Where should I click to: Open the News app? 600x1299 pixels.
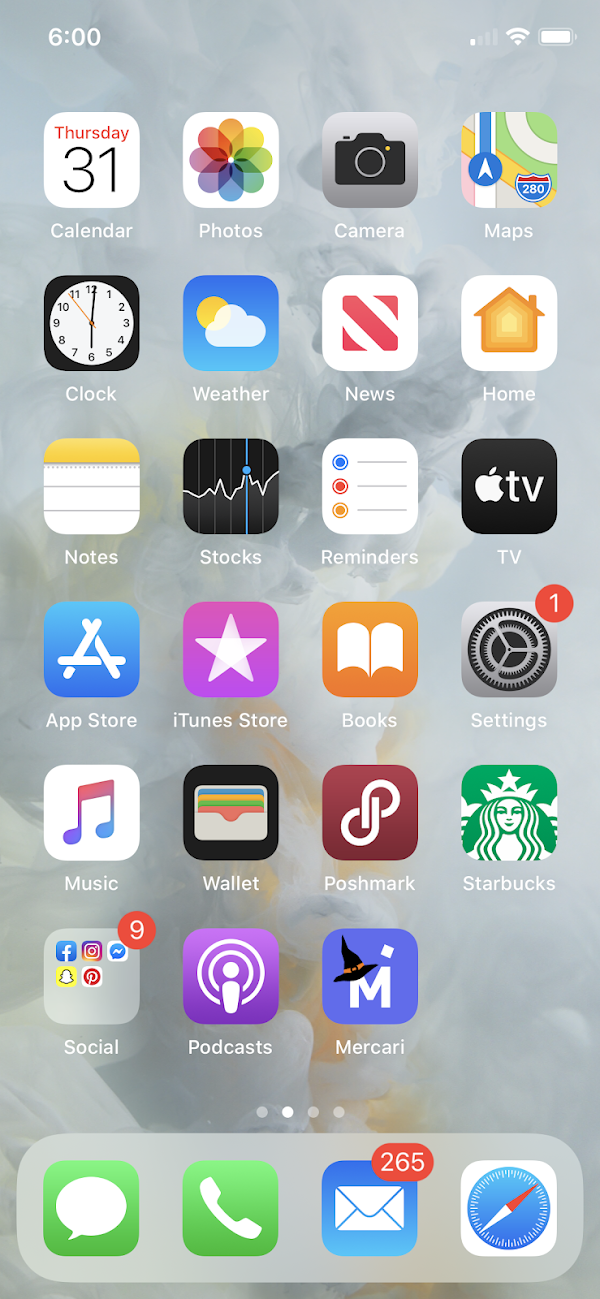click(x=369, y=323)
